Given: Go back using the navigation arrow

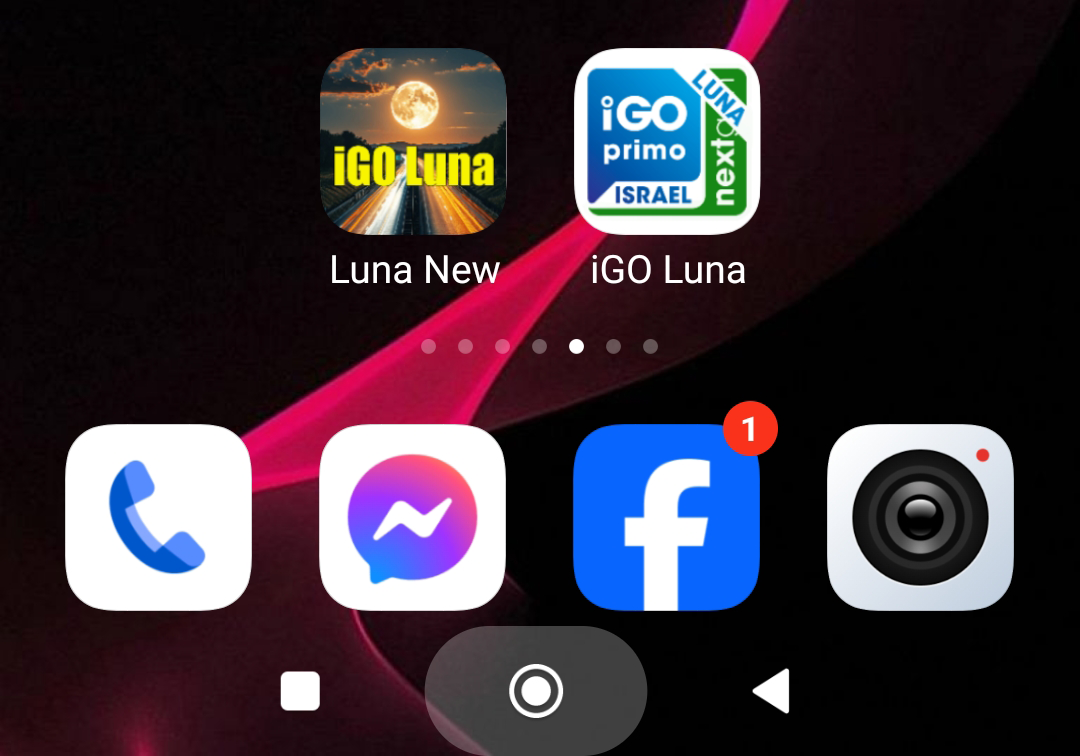Looking at the screenshot, I should coord(771,691).
